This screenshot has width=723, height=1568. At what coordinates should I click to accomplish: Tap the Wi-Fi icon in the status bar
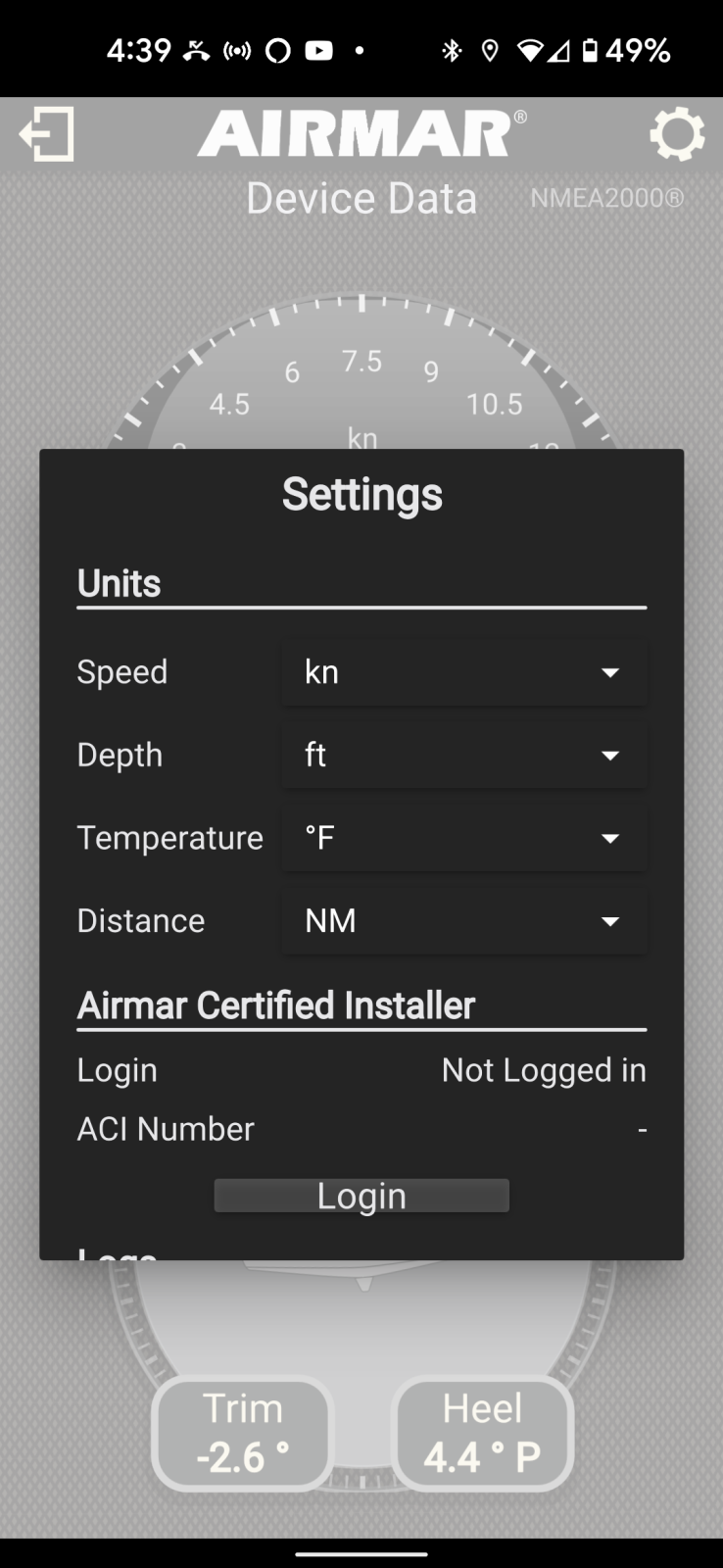(x=530, y=49)
